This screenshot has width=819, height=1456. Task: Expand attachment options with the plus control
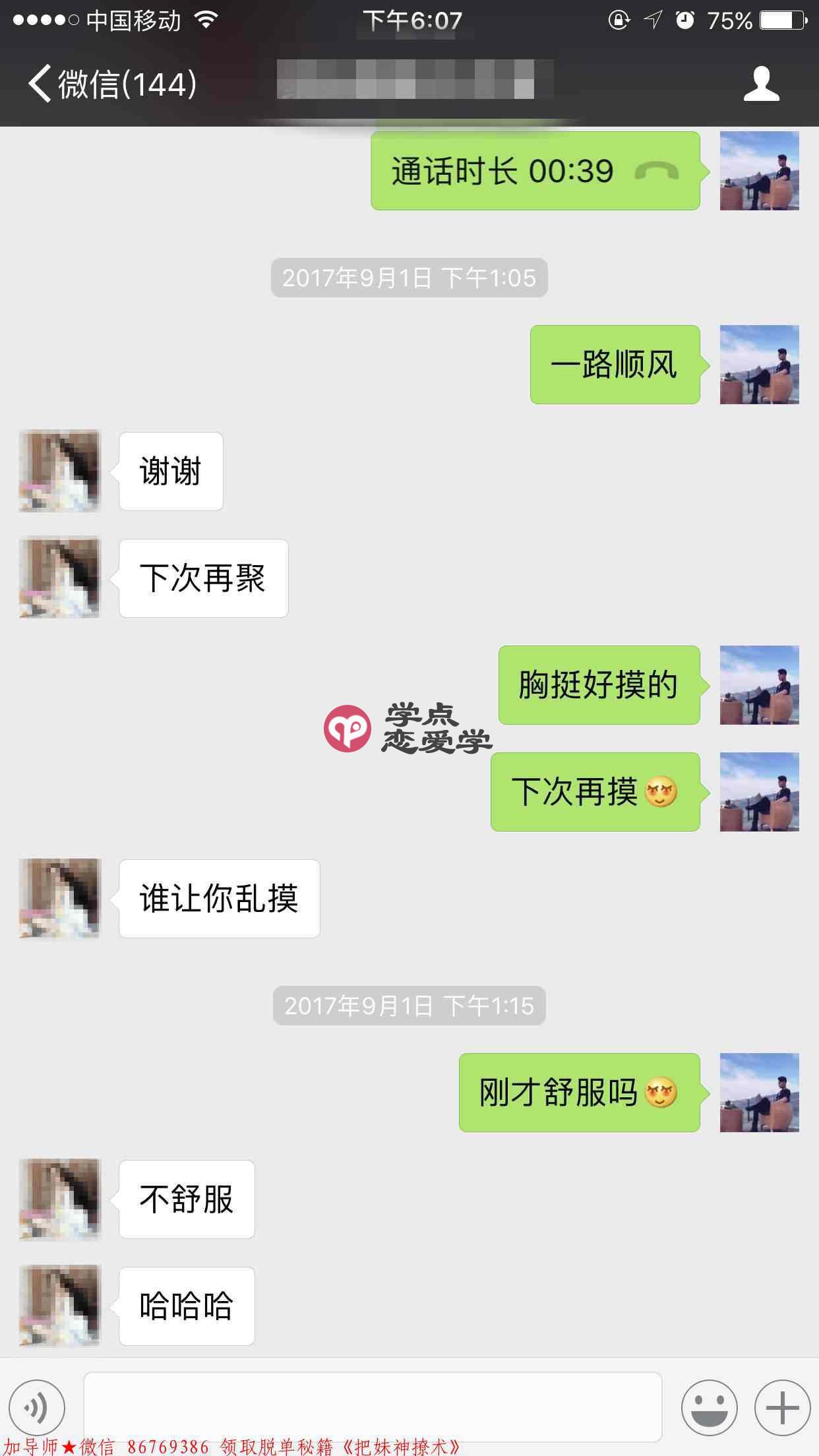[x=781, y=1407]
